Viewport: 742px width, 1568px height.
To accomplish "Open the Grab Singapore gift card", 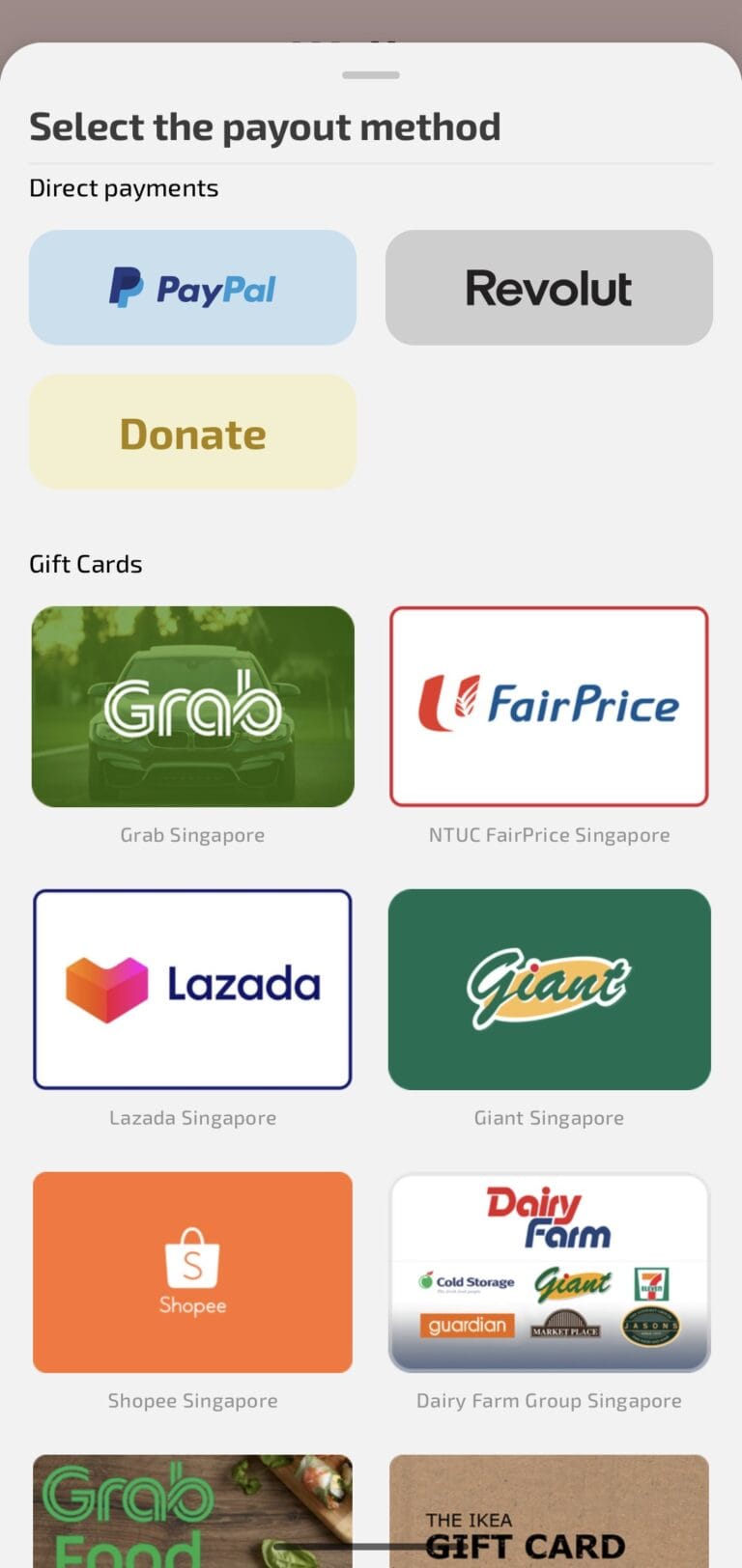I will click(192, 707).
